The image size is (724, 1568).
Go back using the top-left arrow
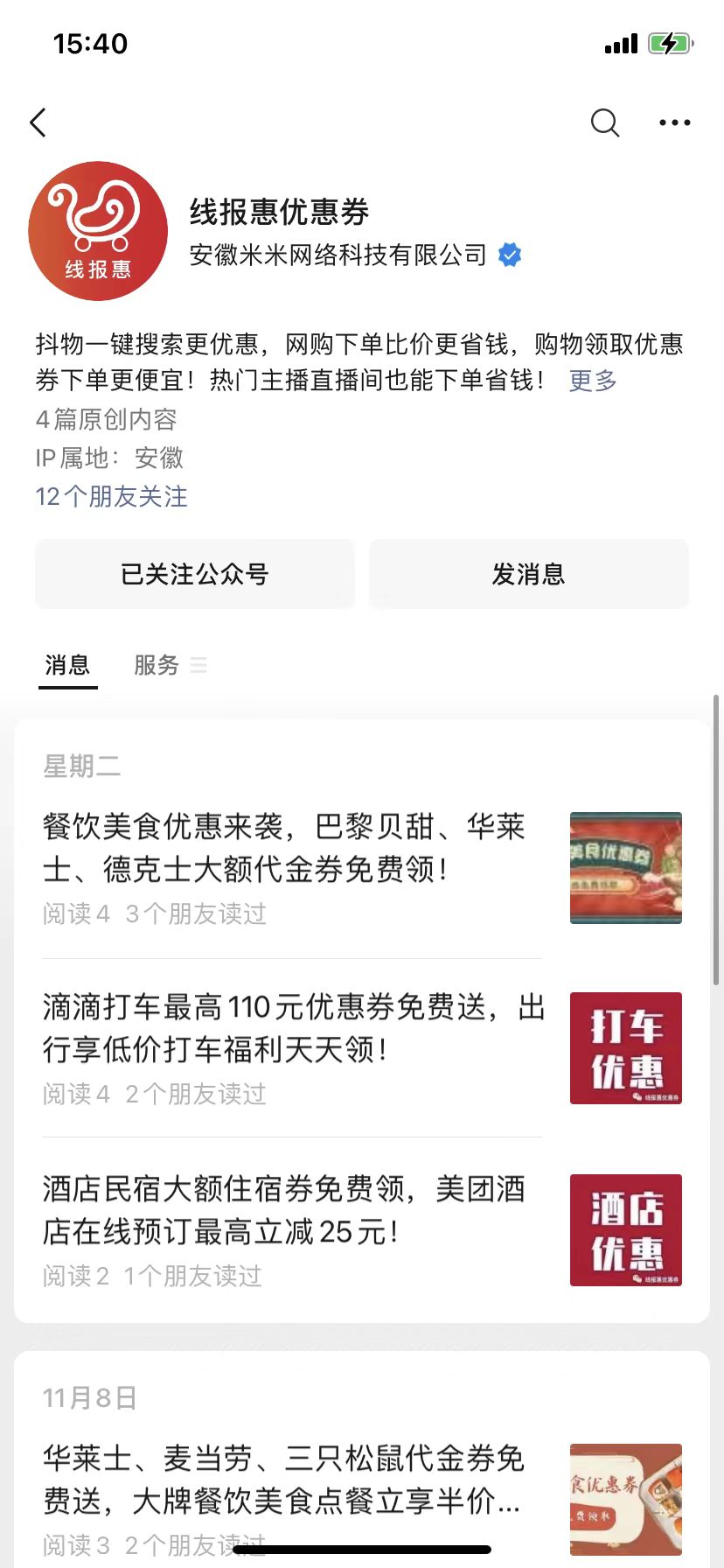(x=38, y=122)
